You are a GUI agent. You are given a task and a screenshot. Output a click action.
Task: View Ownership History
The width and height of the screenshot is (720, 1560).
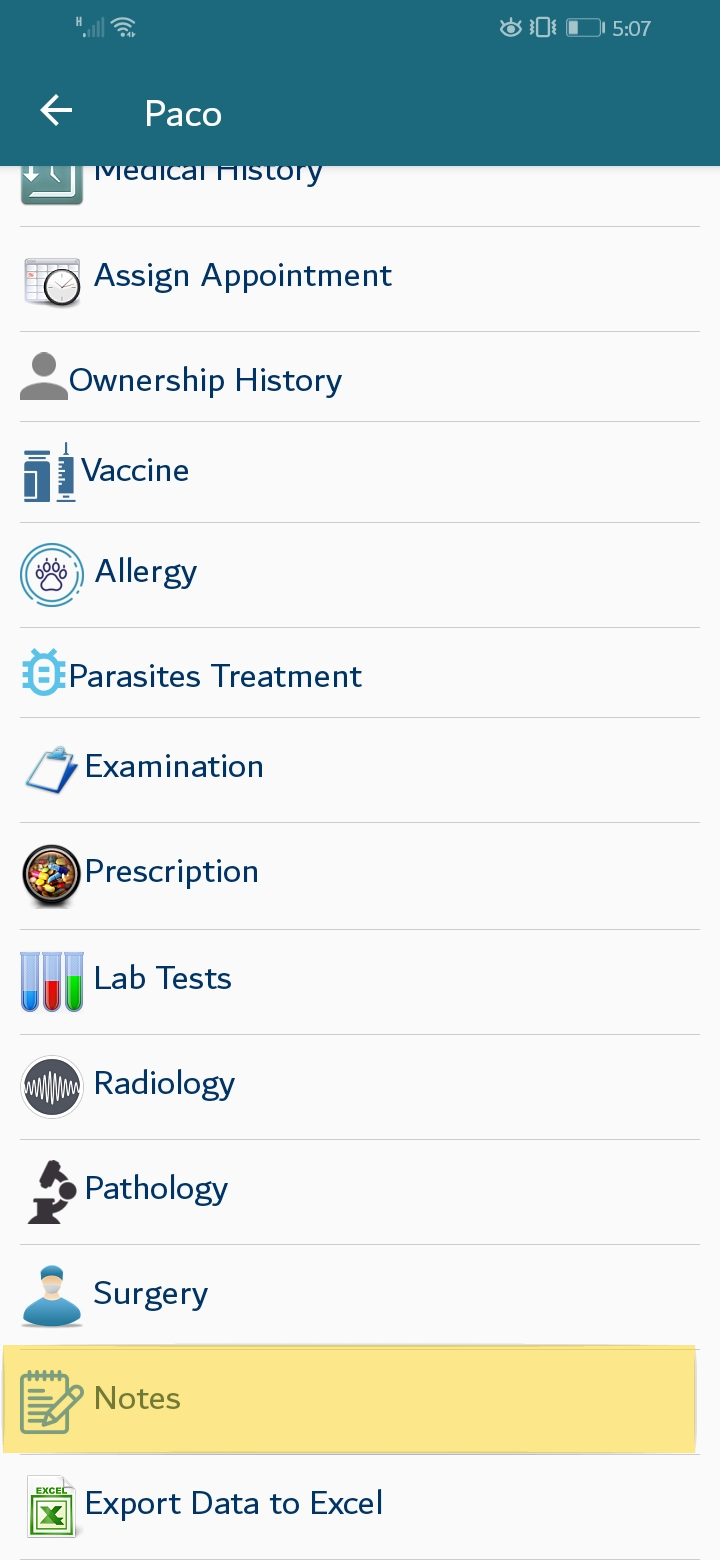pyautogui.click(x=360, y=377)
